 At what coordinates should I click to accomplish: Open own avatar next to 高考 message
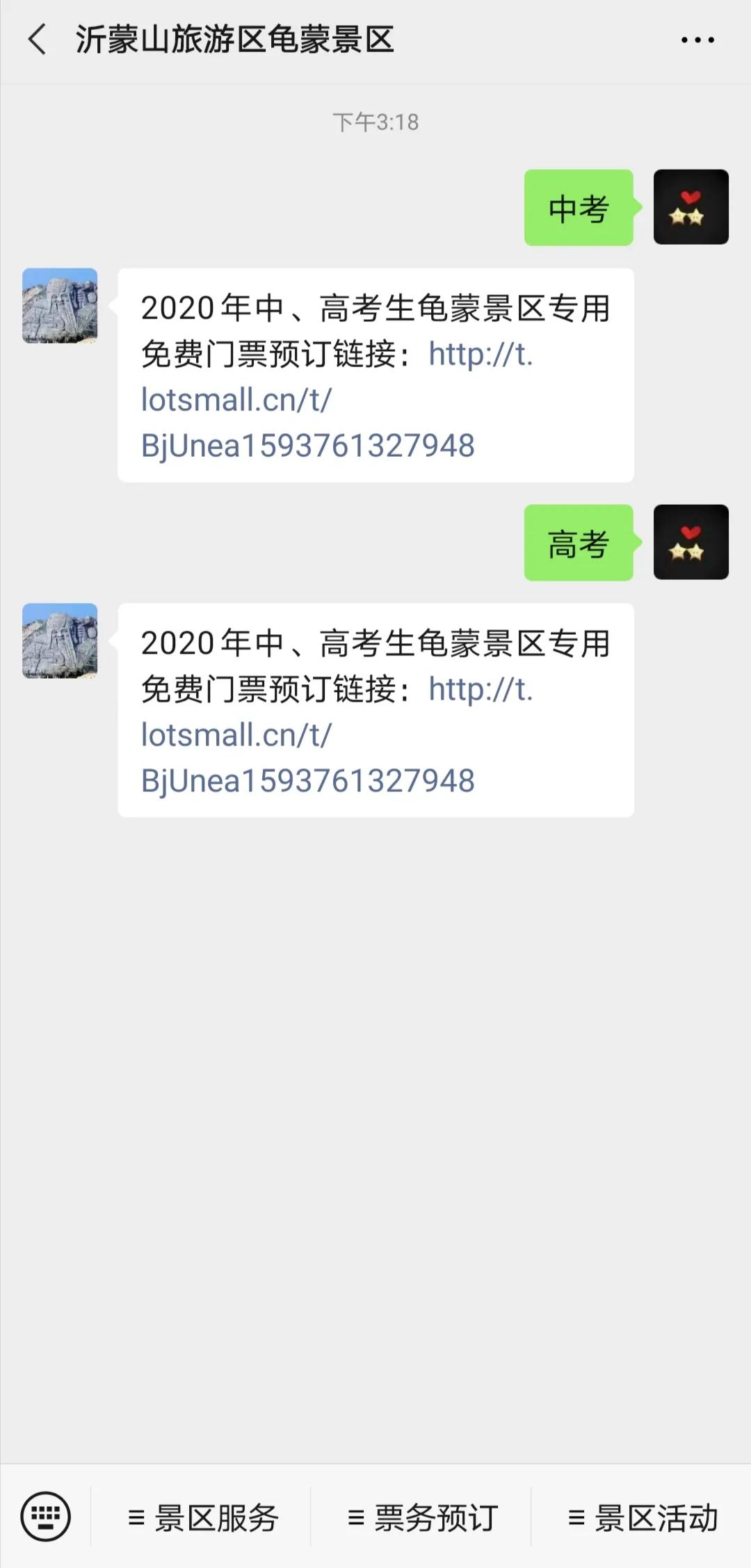691,542
